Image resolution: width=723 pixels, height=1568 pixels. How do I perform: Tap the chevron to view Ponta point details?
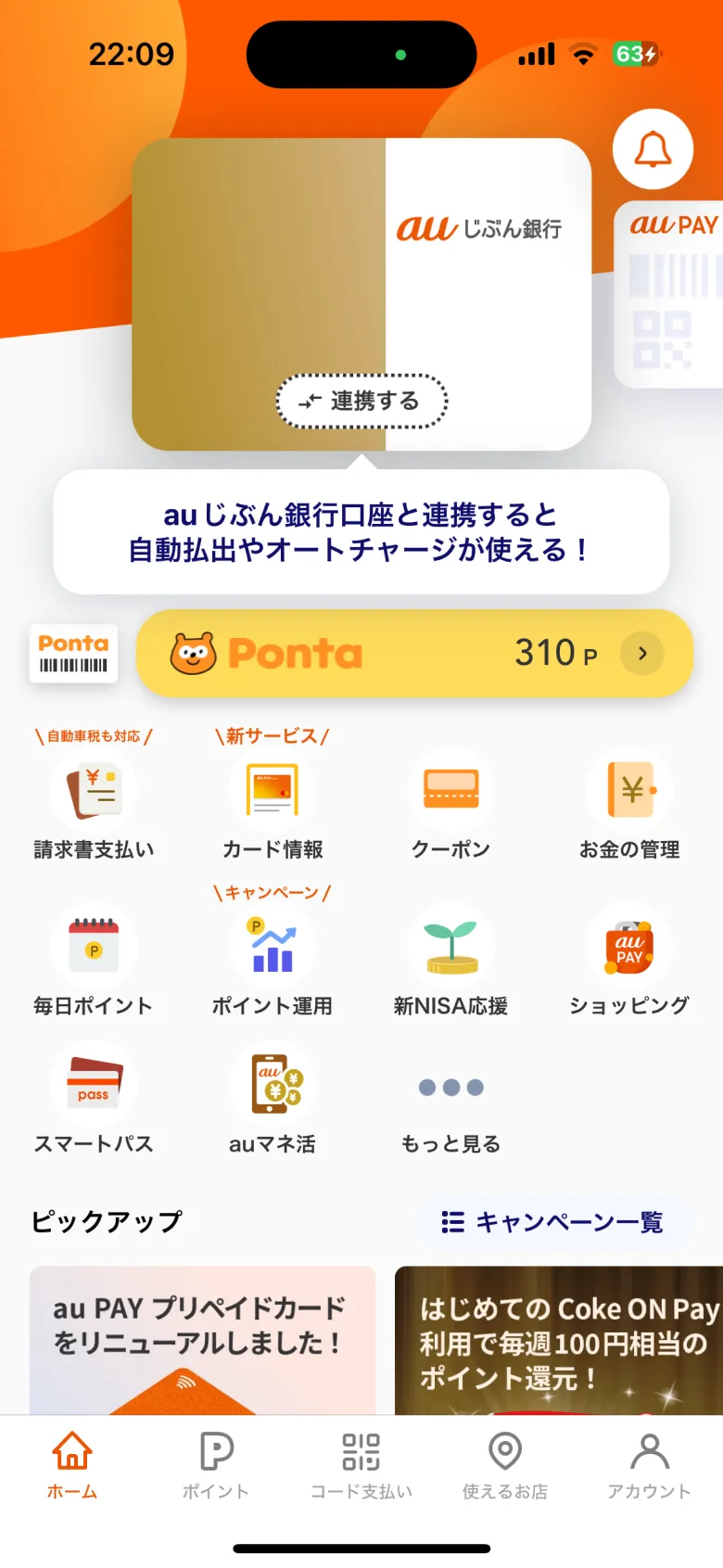(x=641, y=654)
